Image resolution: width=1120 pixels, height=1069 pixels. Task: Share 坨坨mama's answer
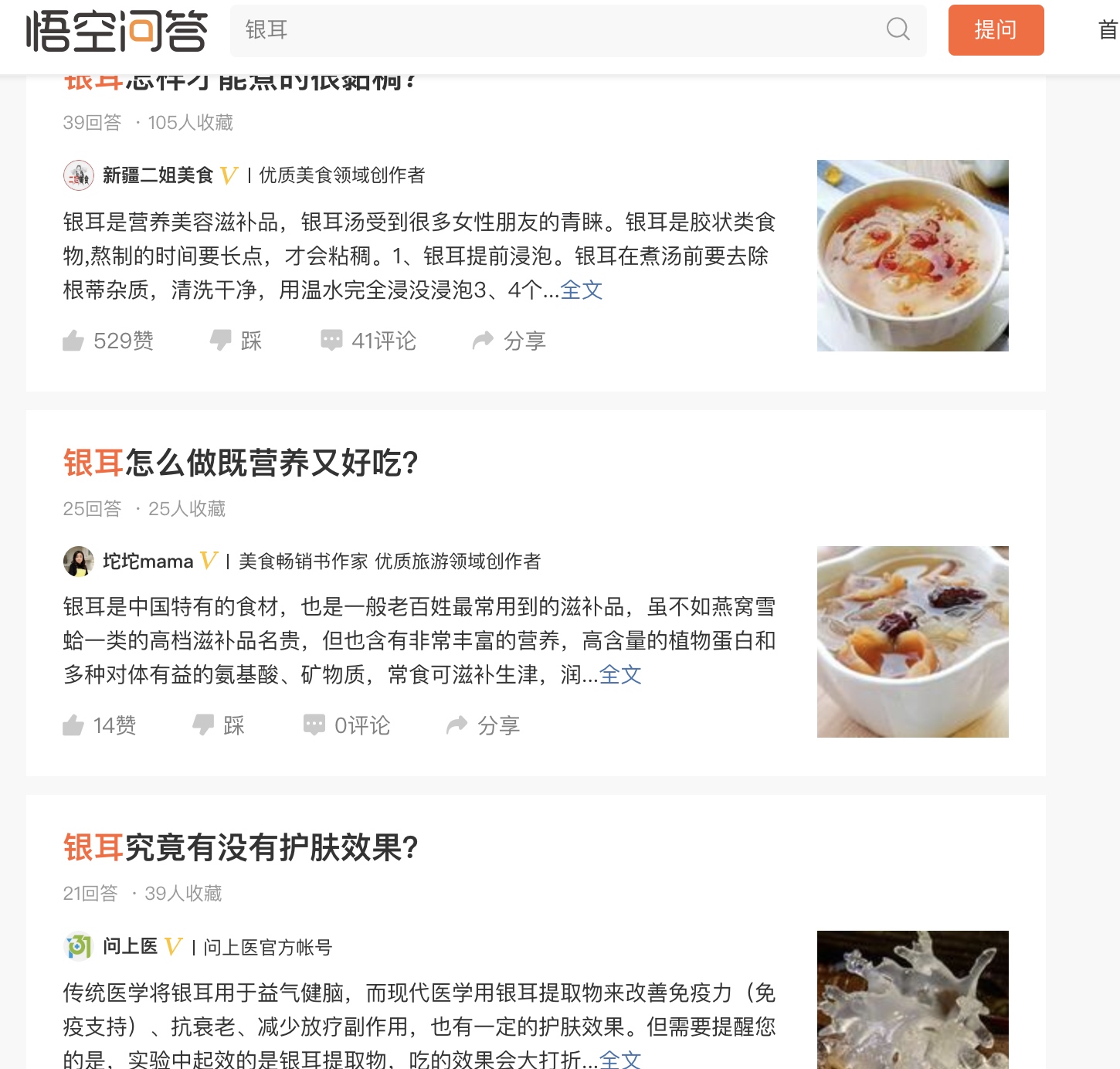483,725
